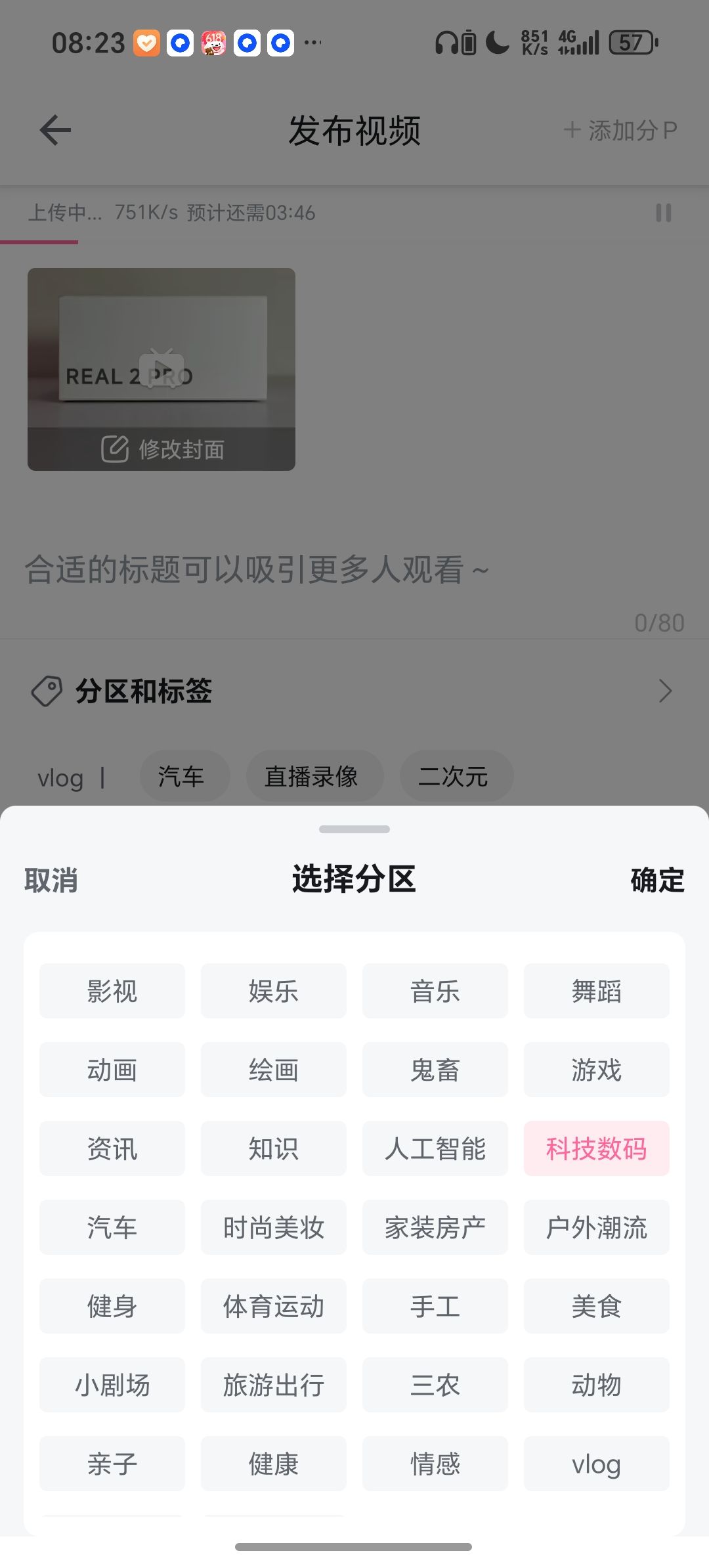Image resolution: width=709 pixels, height=1568 pixels.
Task: Select 时尚美妆 category
Action: tap(273, 1227)
